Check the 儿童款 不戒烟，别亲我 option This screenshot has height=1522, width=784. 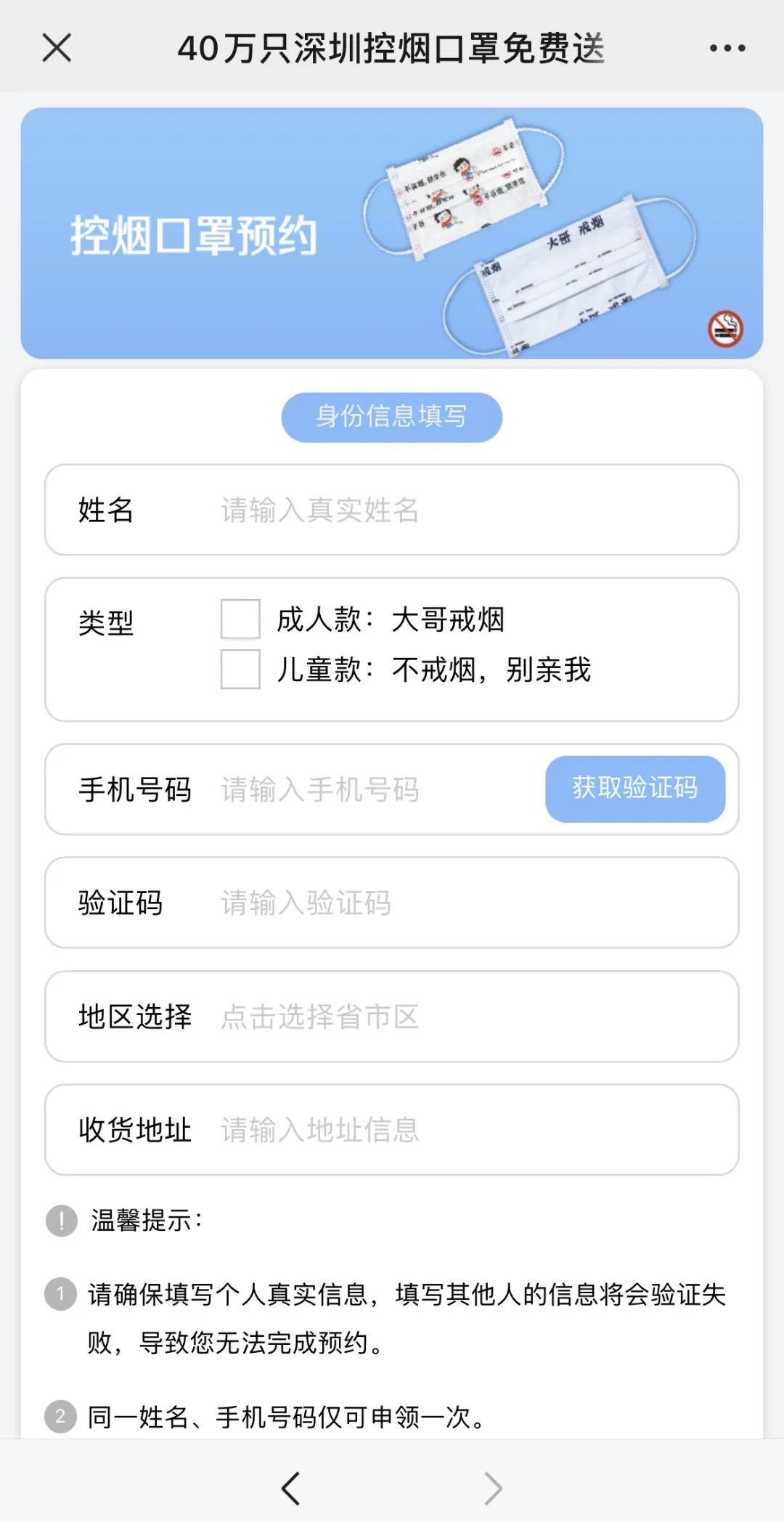[x=240, y=669]
